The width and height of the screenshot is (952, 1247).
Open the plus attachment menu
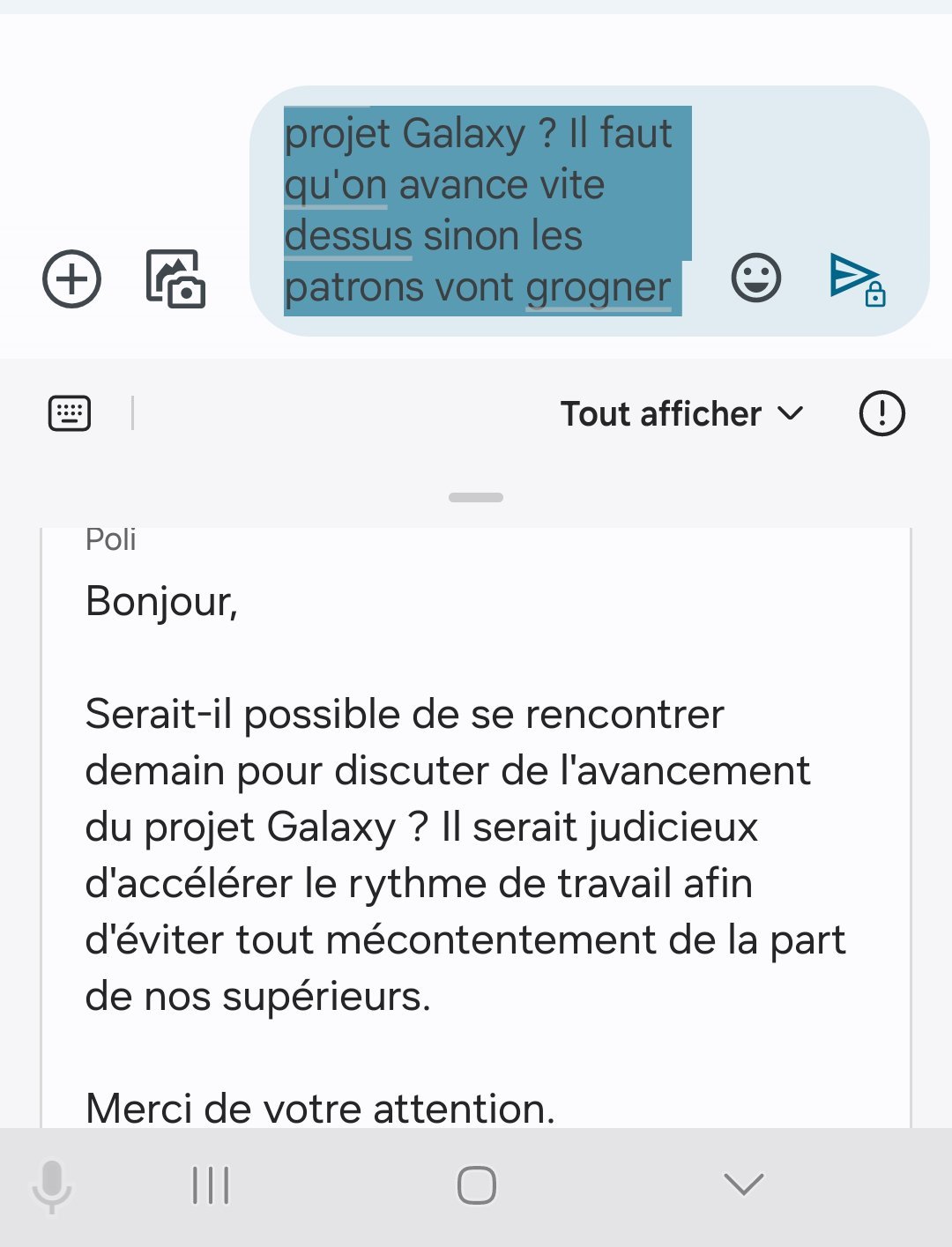[71, 279]
